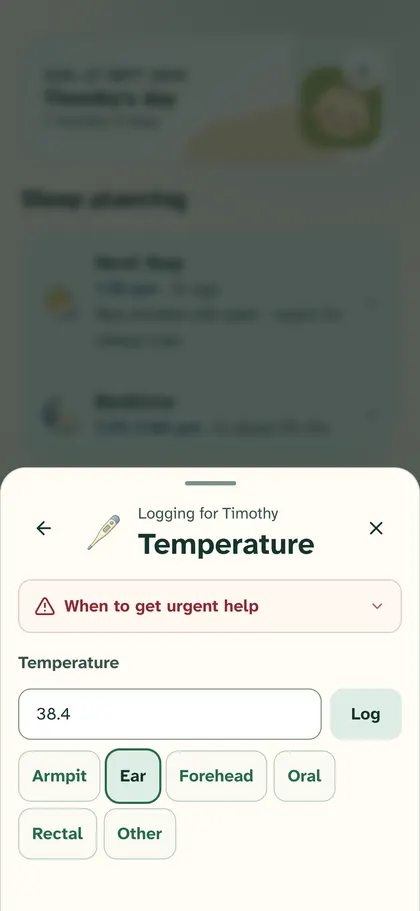The image size is (420, 911).
Task: Pick the Forehead option
Action: (216, 776)
